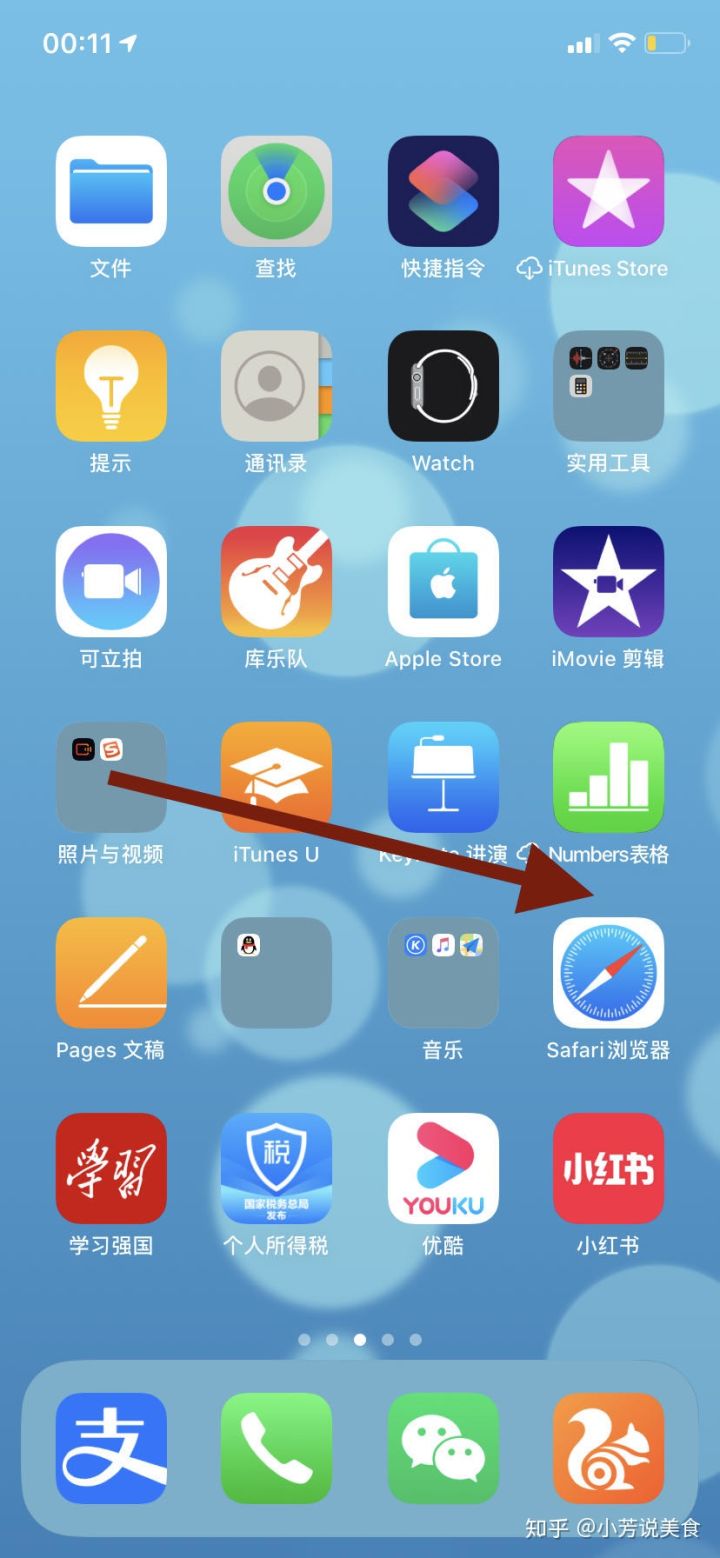
Task: Open 通讯录 Contacts app
Action: click(x=276, y=386)
